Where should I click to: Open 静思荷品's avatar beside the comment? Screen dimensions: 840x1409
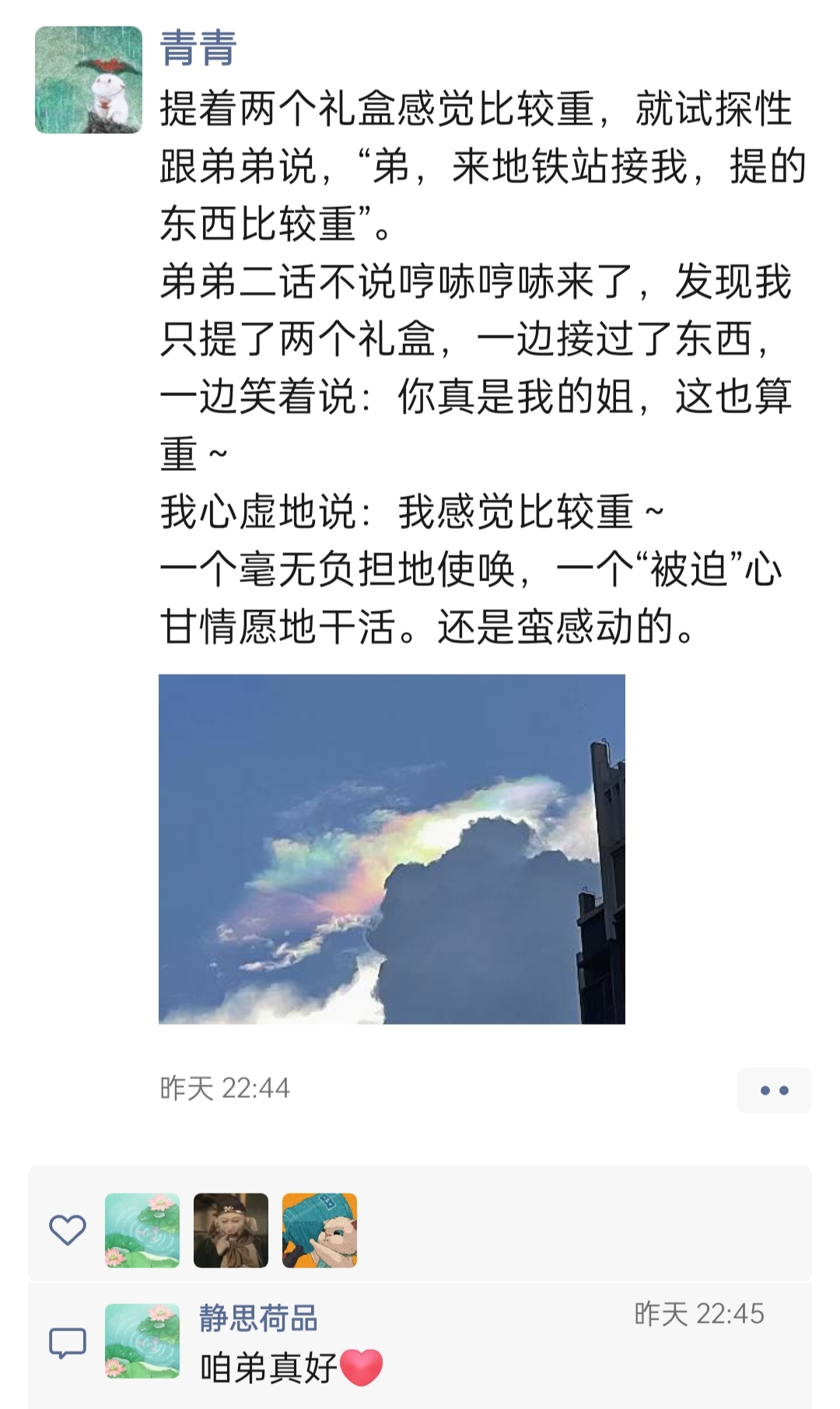point(142,1341)
